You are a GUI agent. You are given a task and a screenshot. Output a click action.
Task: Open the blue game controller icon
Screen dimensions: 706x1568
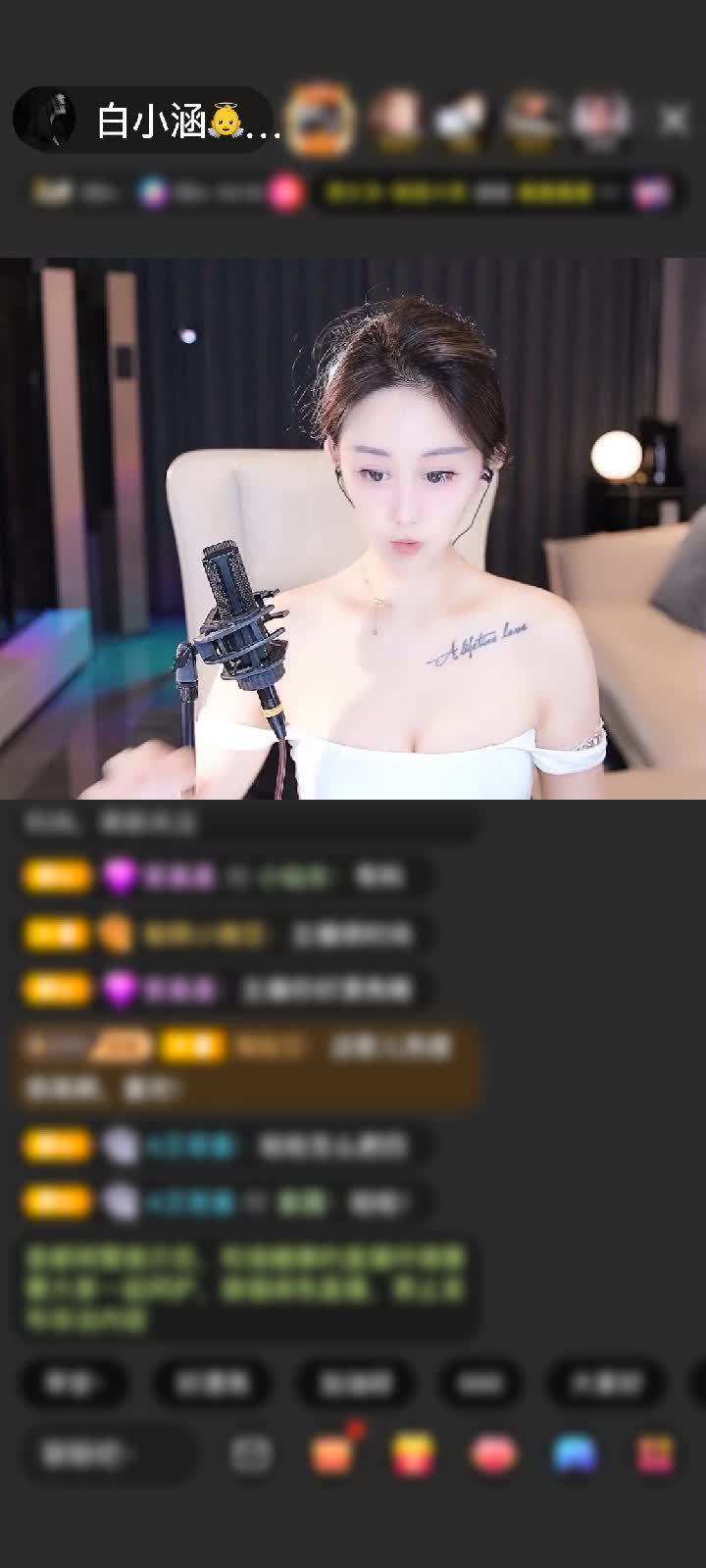click(x=575, y=1454)
